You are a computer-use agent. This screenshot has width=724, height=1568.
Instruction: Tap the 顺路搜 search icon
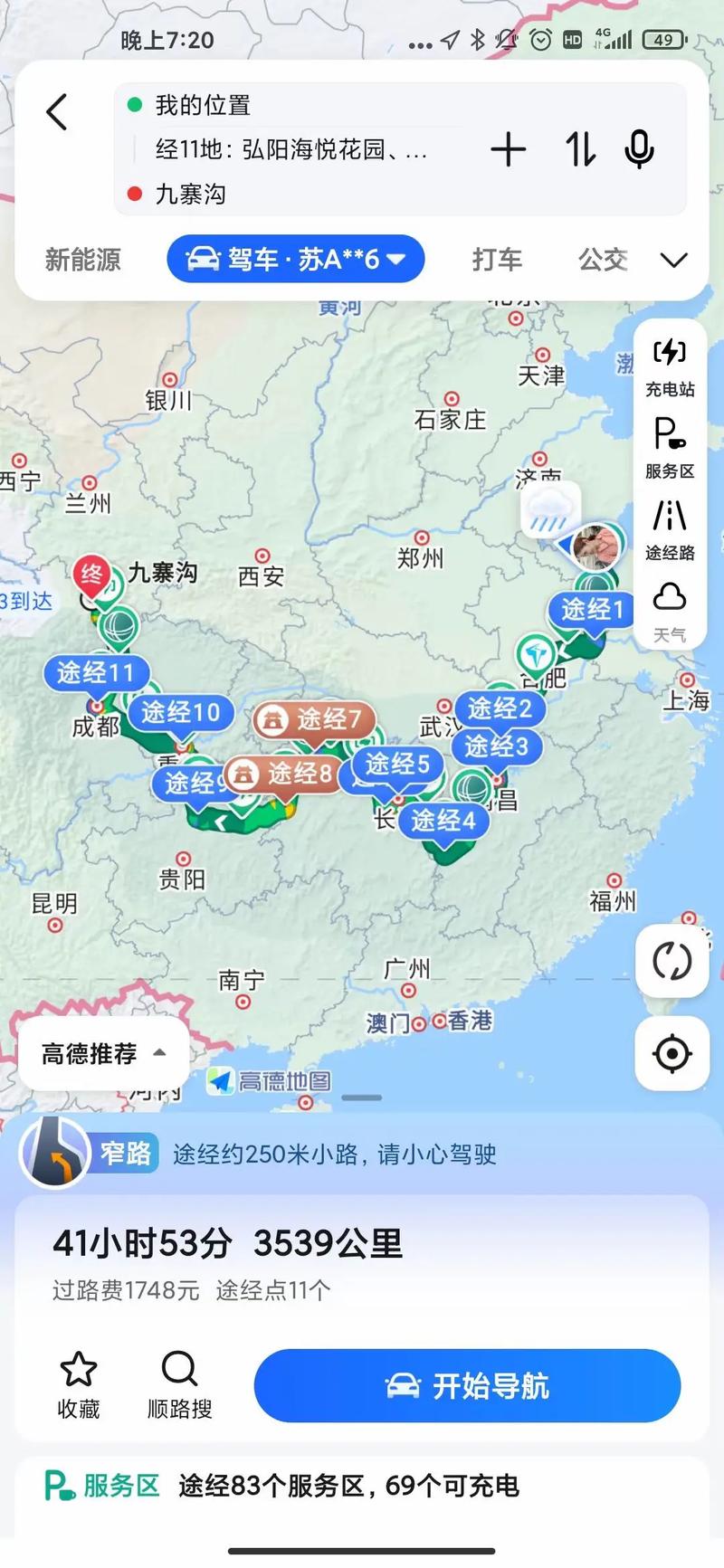pyautogui.click(x=179, y=1371)
